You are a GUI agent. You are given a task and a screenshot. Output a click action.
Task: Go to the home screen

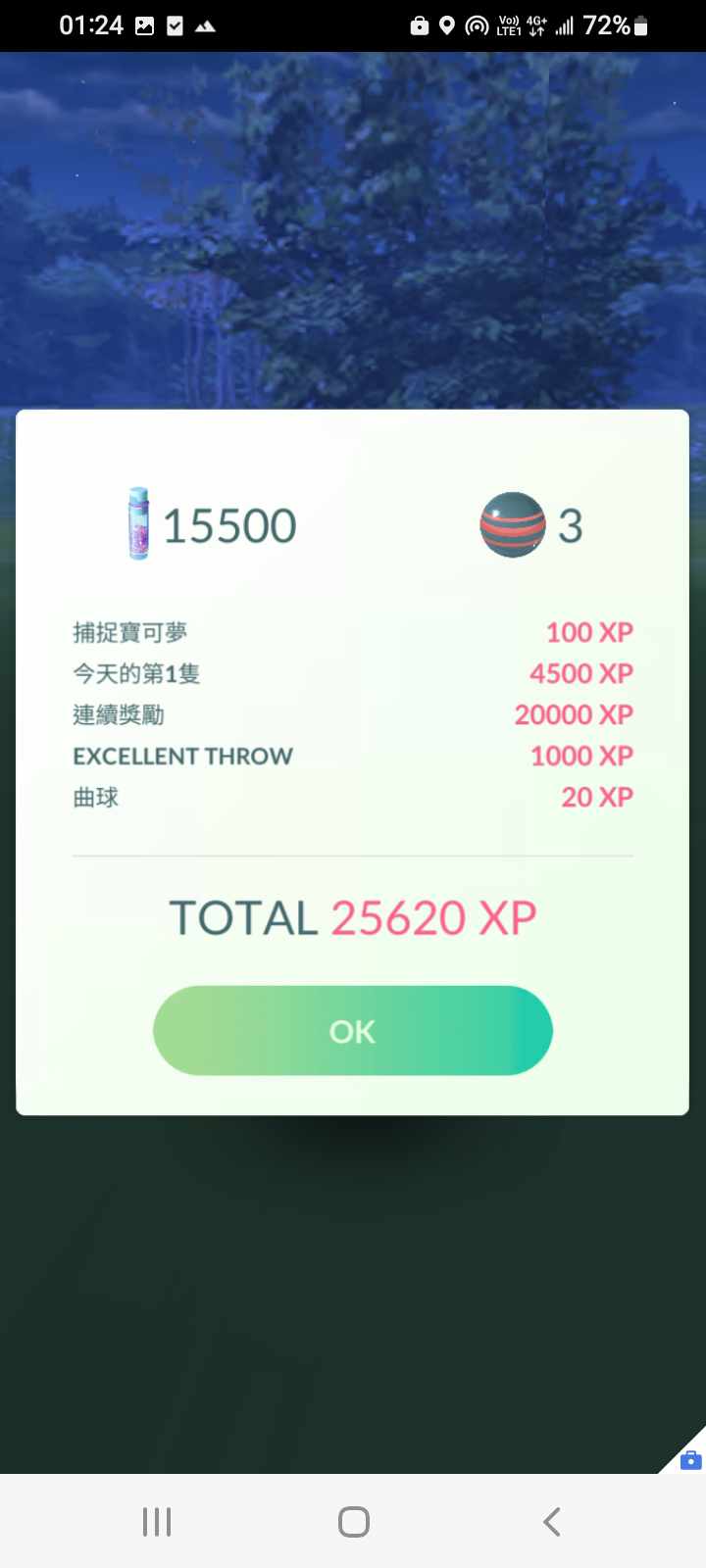[353, 1522]
